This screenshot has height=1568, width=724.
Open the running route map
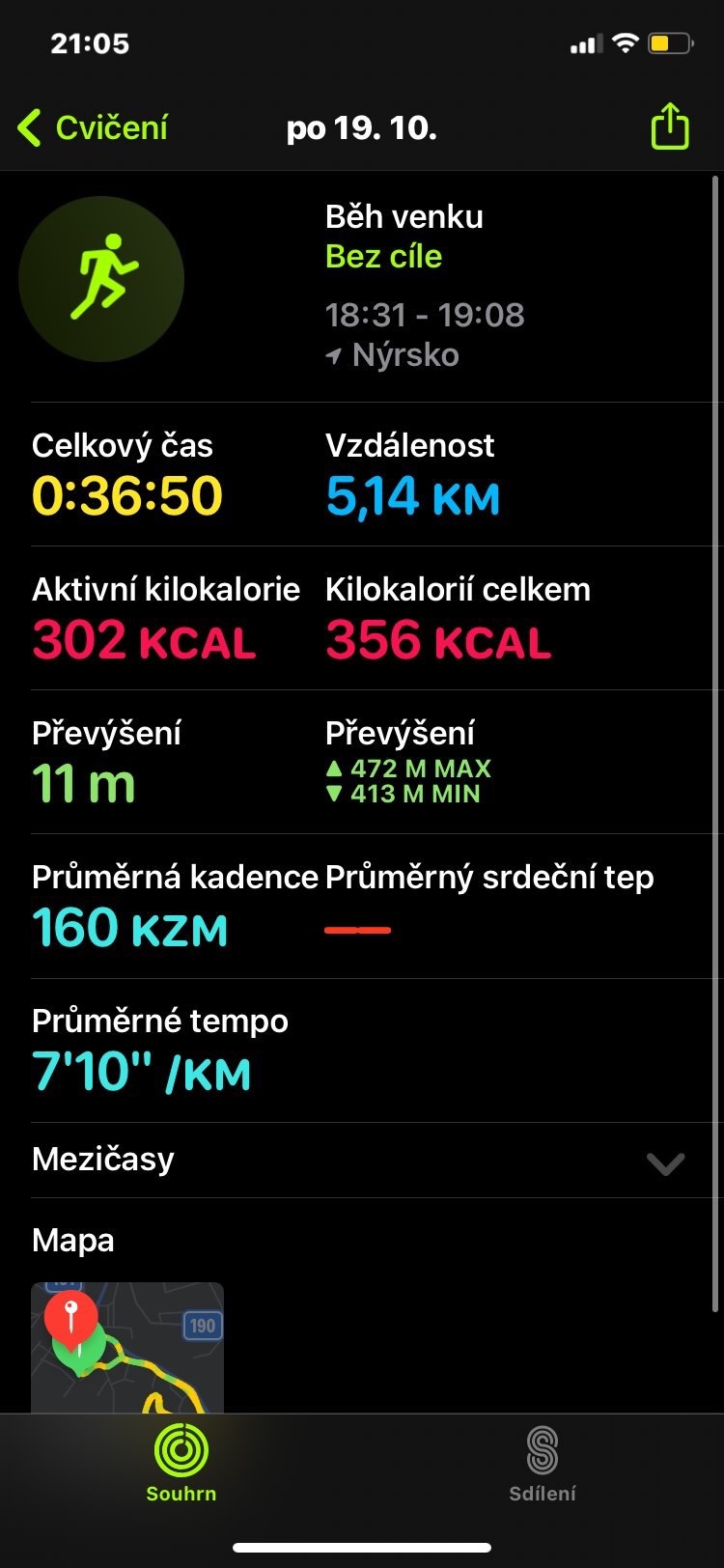point(127,1348)
